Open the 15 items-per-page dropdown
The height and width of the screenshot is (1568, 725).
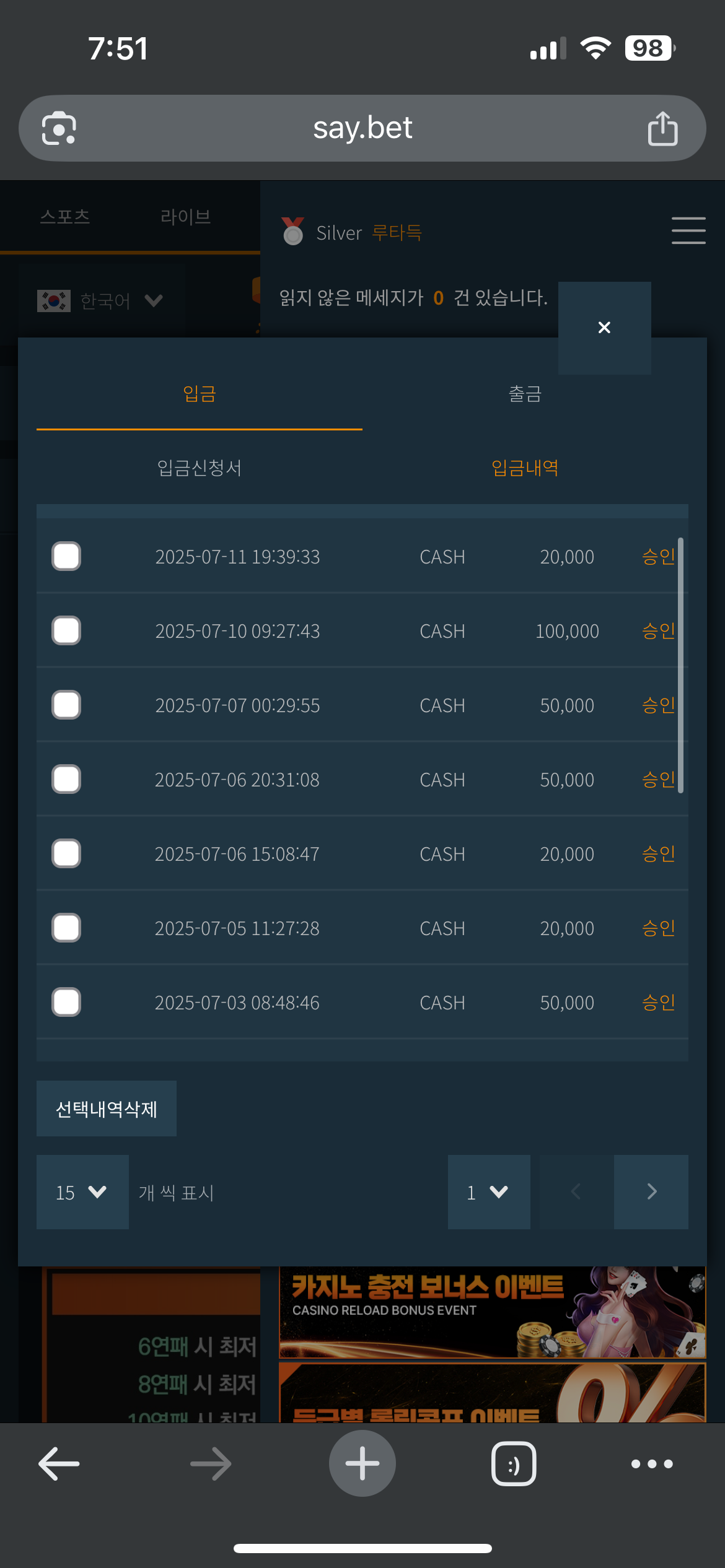point(82,1192)
